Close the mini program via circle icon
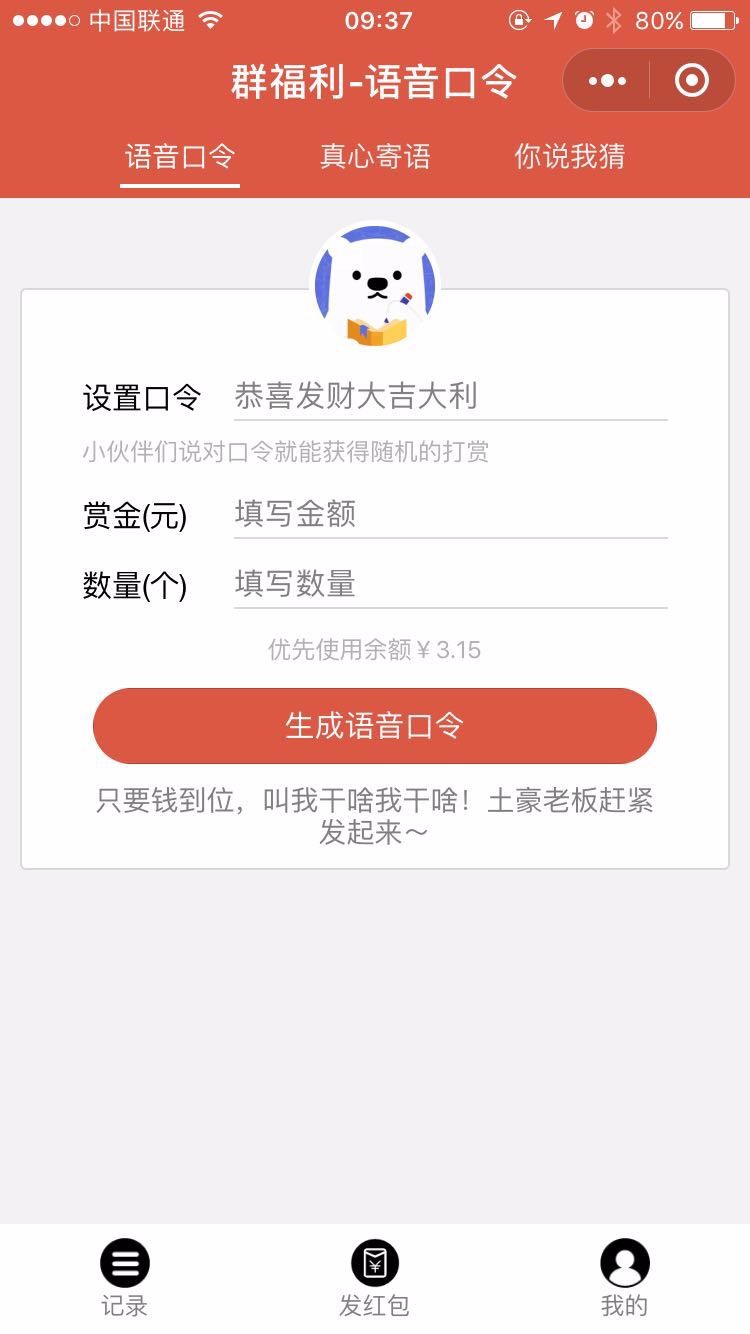Screen dimensions: 750x1334 [692, 81]
